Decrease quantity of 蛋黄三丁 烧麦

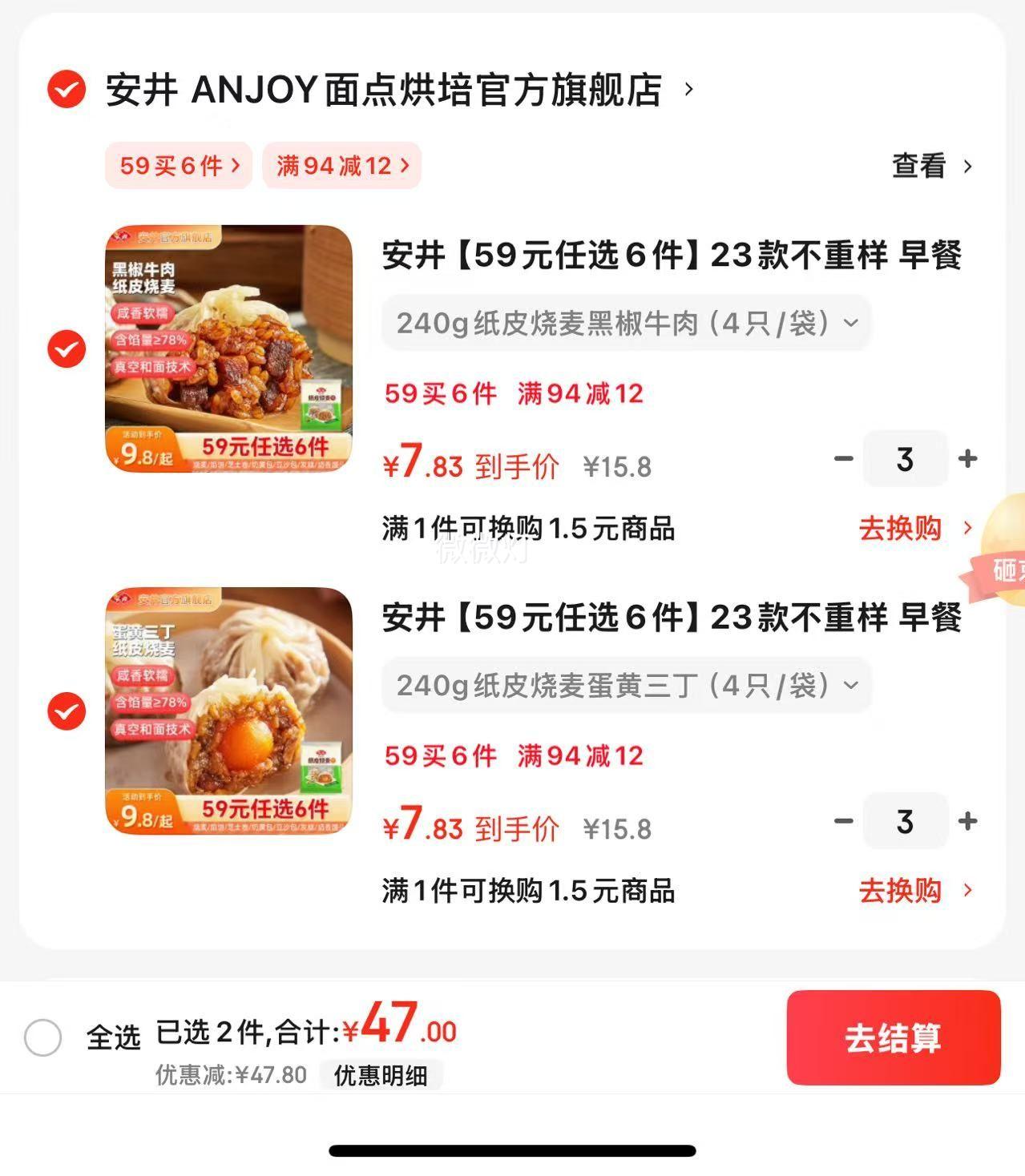point(843,821)
